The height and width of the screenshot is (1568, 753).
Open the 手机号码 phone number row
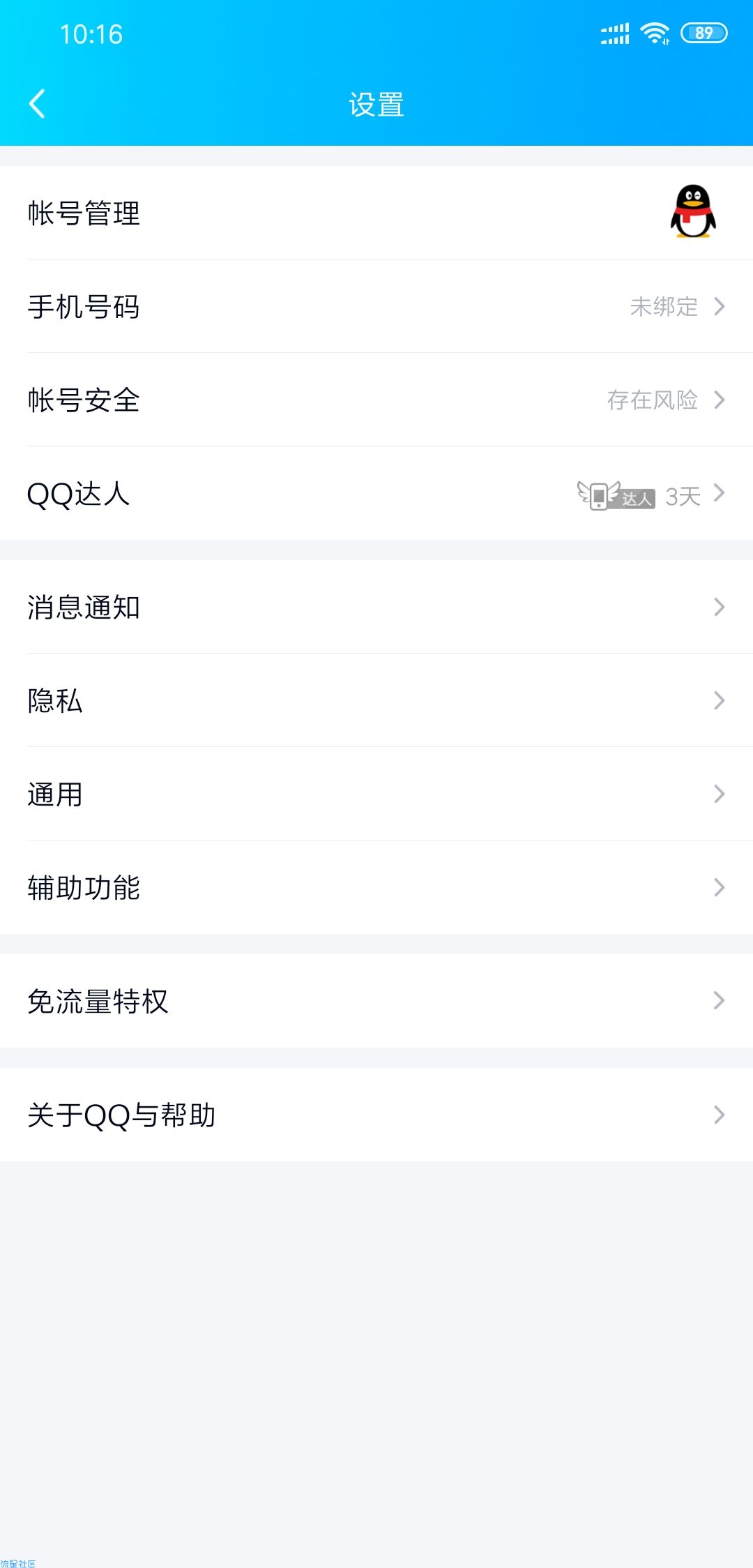tap(376, 306)
